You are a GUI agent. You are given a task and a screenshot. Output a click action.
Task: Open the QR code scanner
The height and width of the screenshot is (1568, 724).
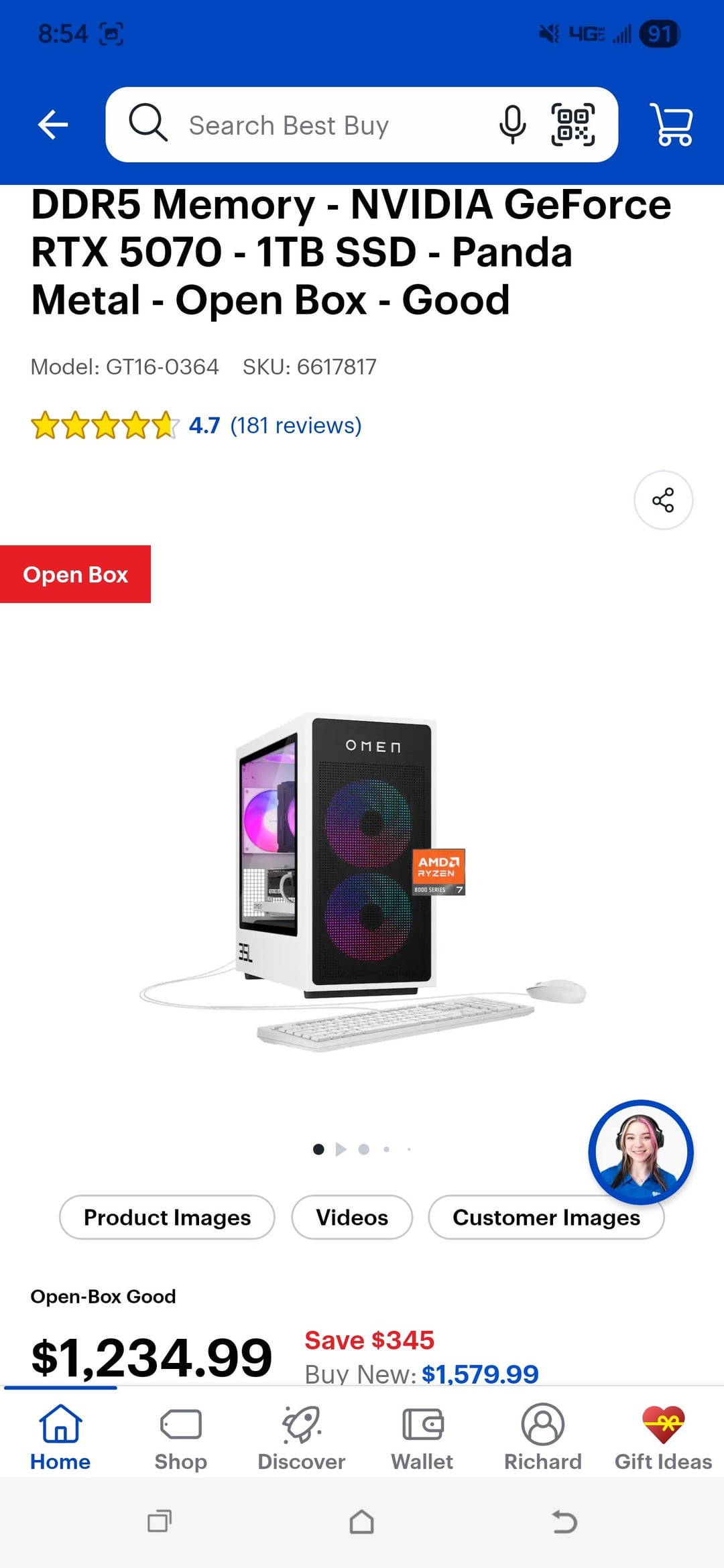point(572,125)
